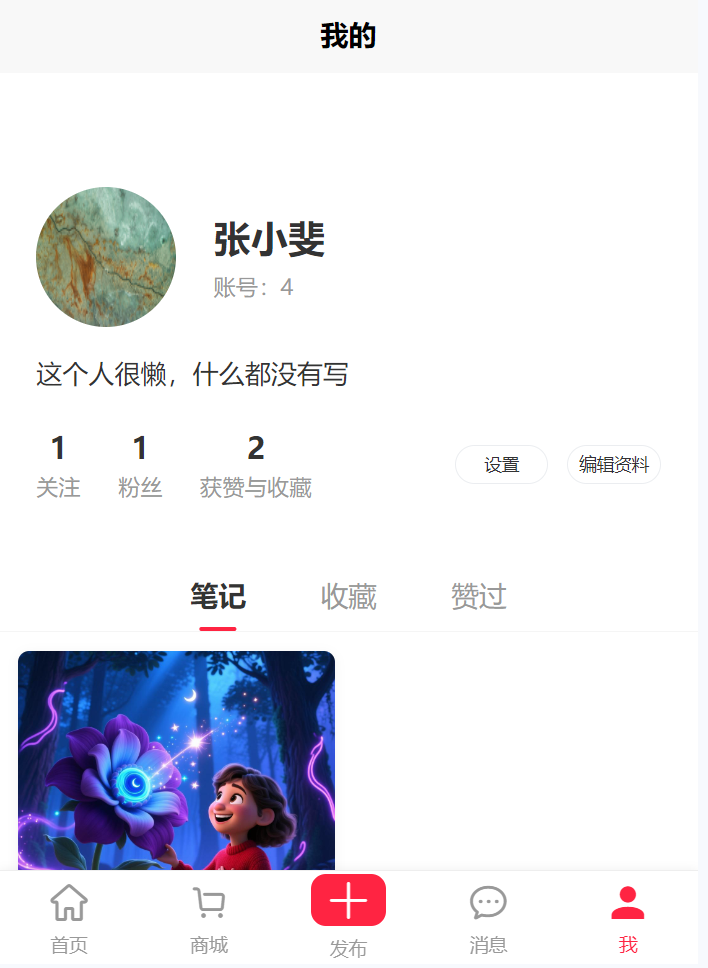This screenshot has width=708, height=968.
Task: View the 粉丝 followers list
Action: 140,466
